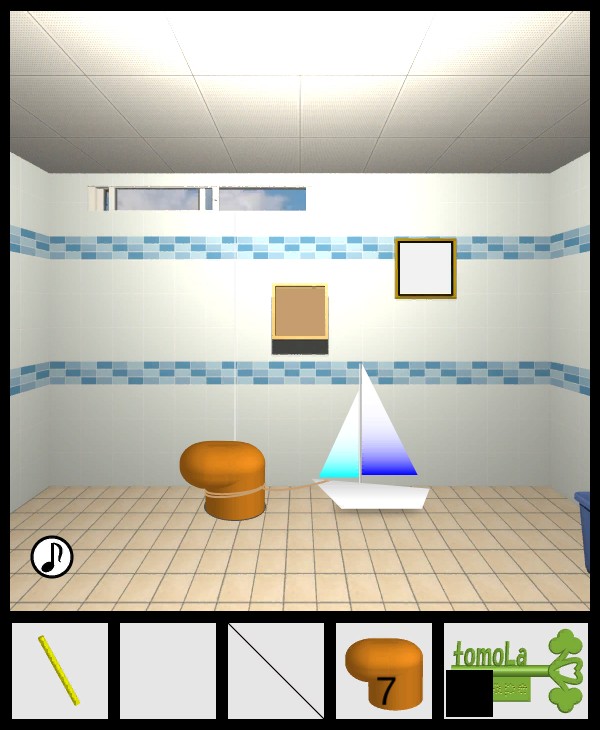Image resolution: width=600 pixels, height=730 pixels.
Task: Toggle the music note sound button
Action: point(52,557)
